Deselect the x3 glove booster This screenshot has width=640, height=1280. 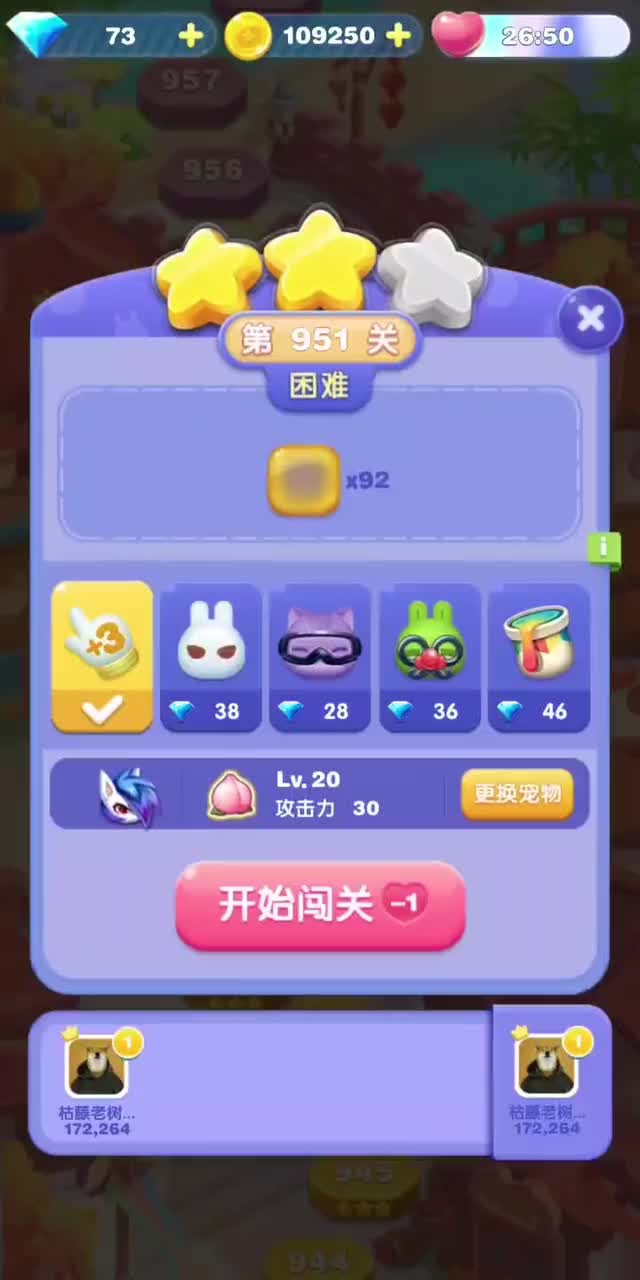102,657
